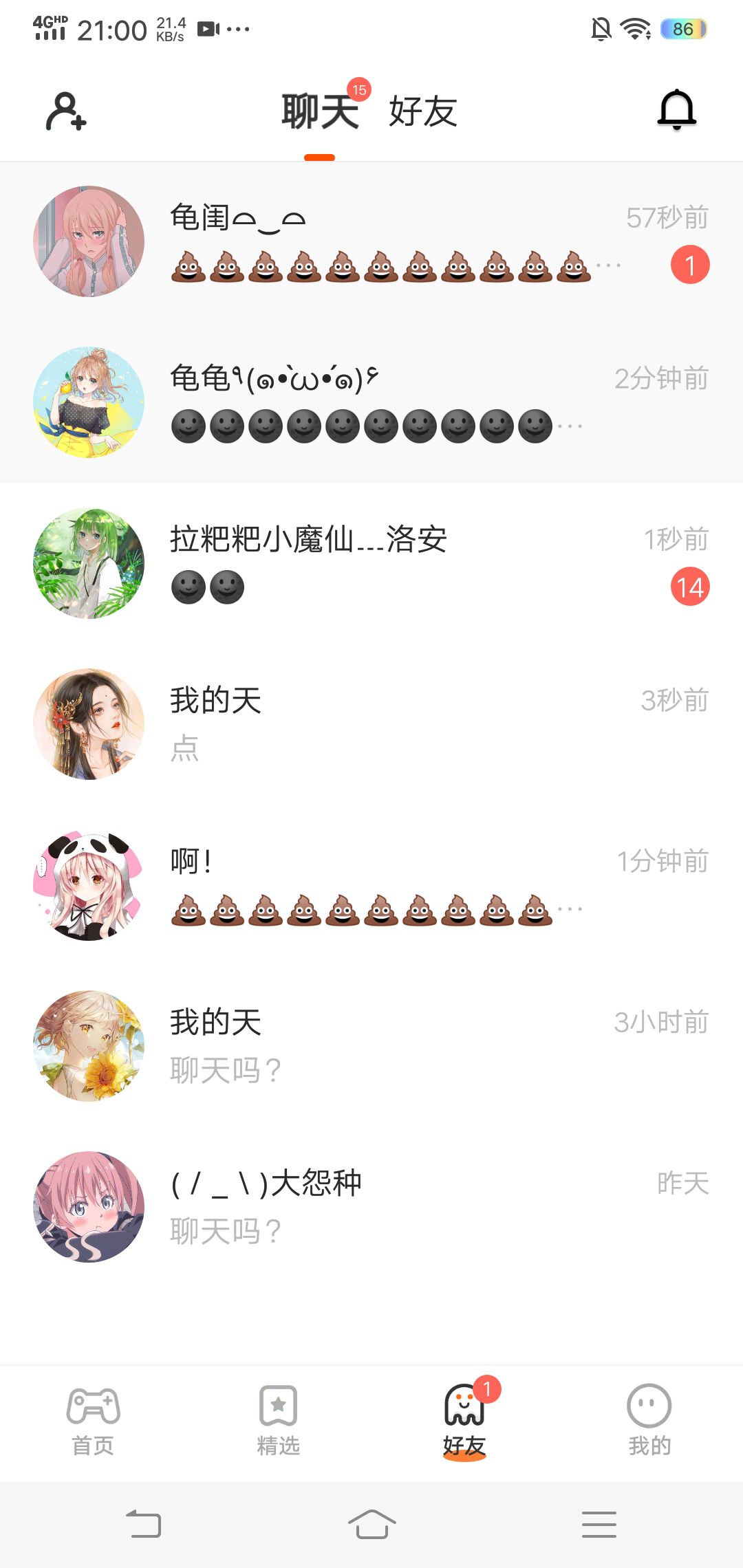Select the 聊天 top tab
The width and height of the screenshot is (743, 1568).
pos(320,112)
